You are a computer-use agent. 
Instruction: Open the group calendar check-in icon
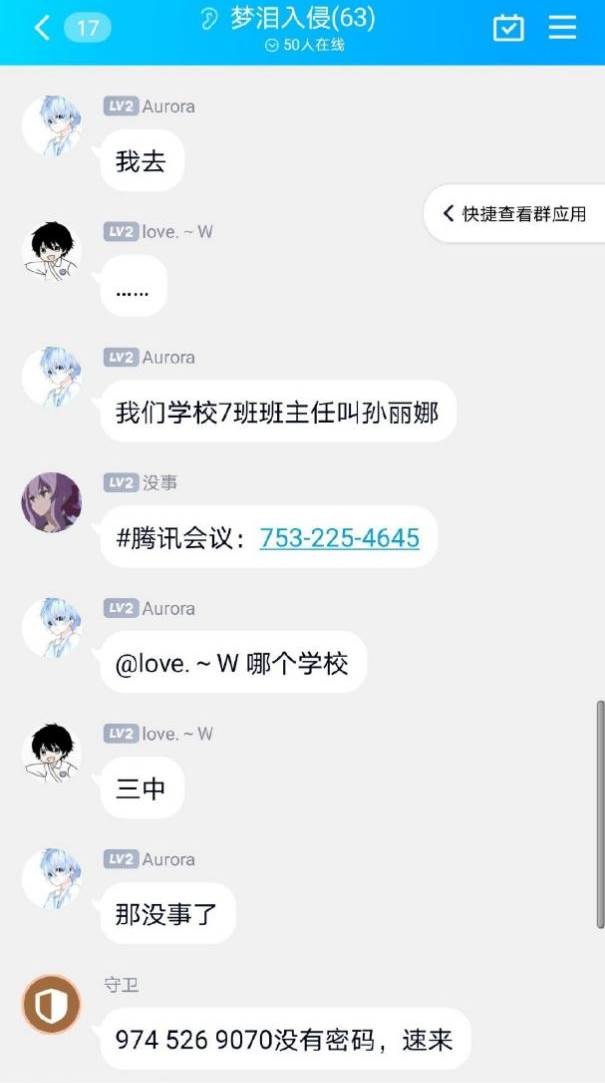pos(509,27)
